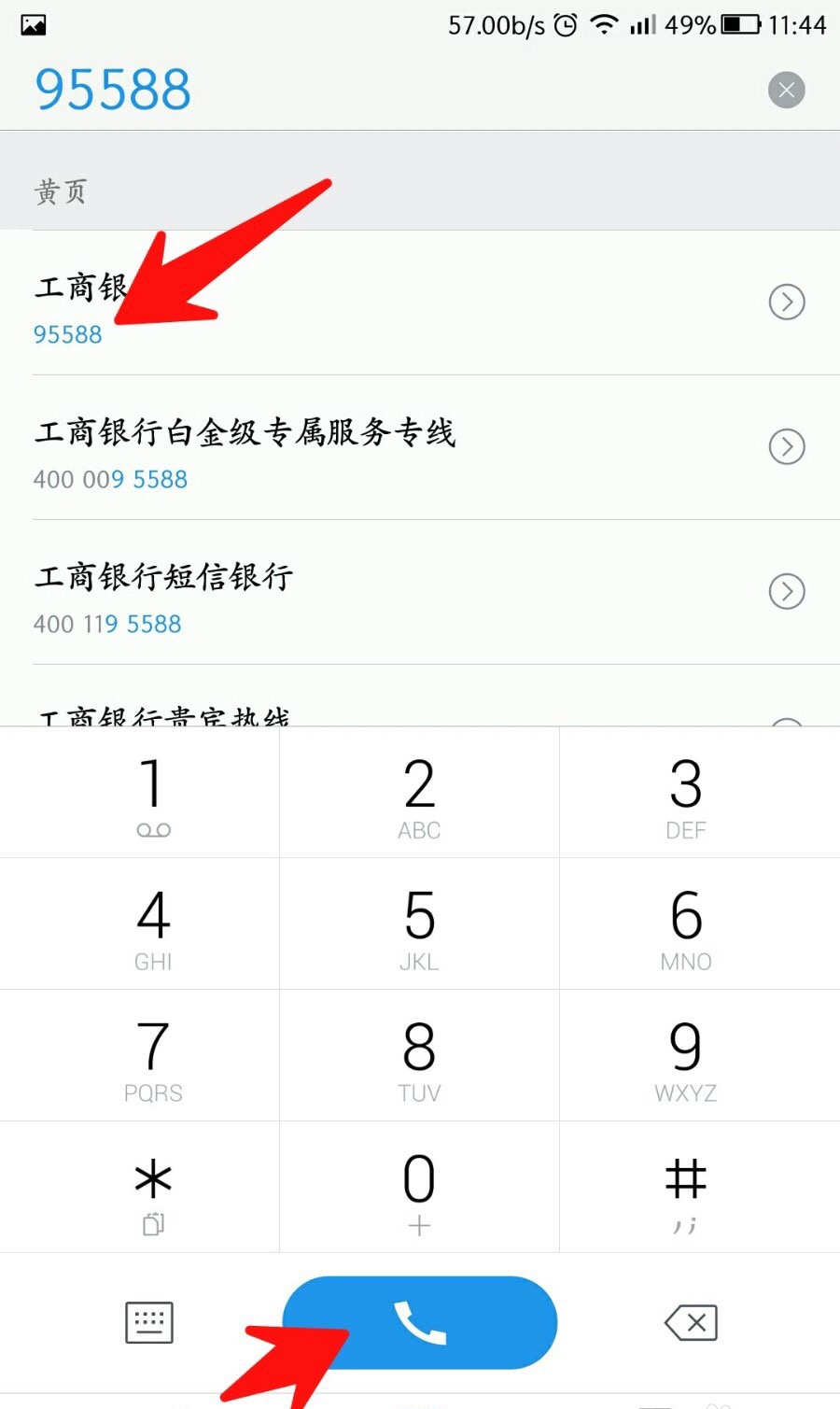Expand 工商银行短信银行 entry details
Screen dimensions: 840x1409
787,591
